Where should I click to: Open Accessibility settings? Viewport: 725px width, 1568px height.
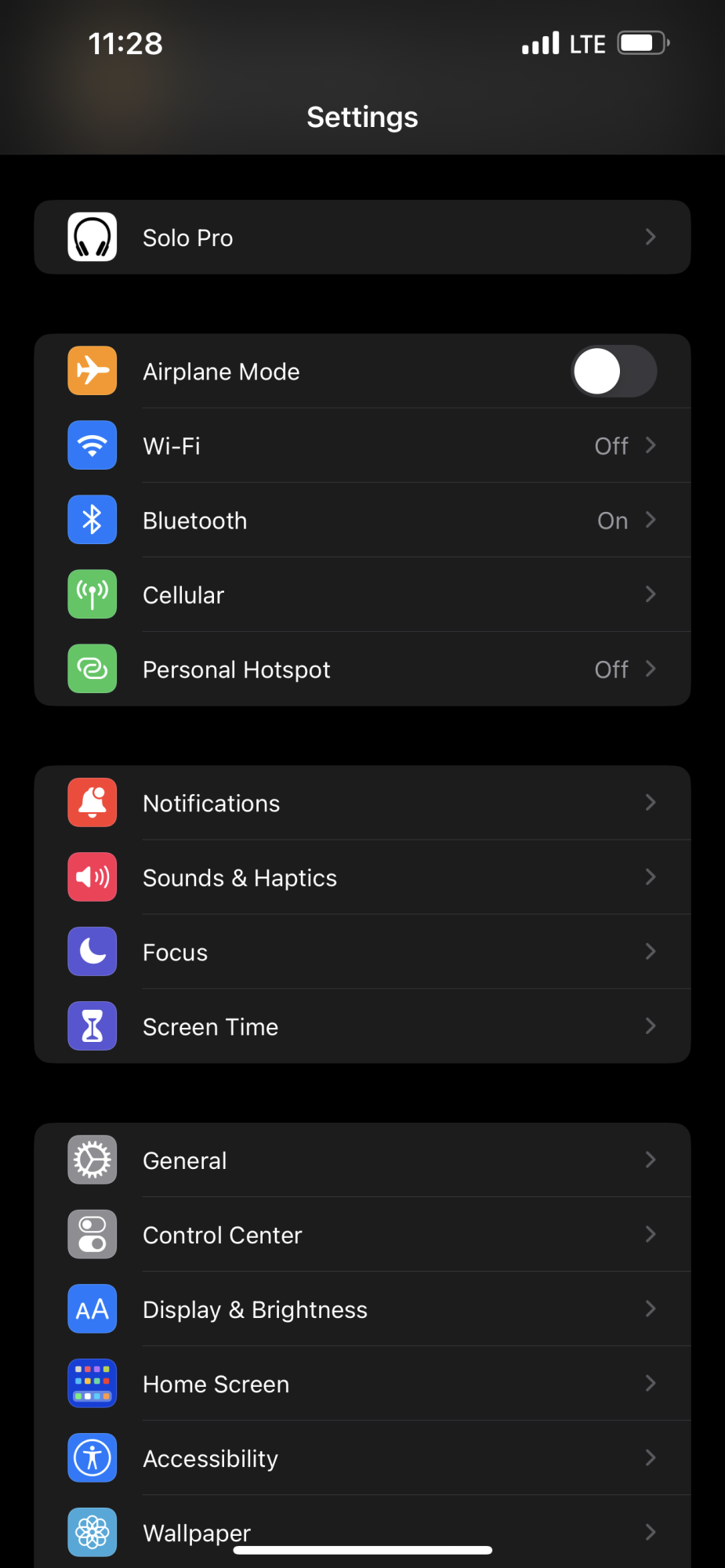(x=362, y=1459)
